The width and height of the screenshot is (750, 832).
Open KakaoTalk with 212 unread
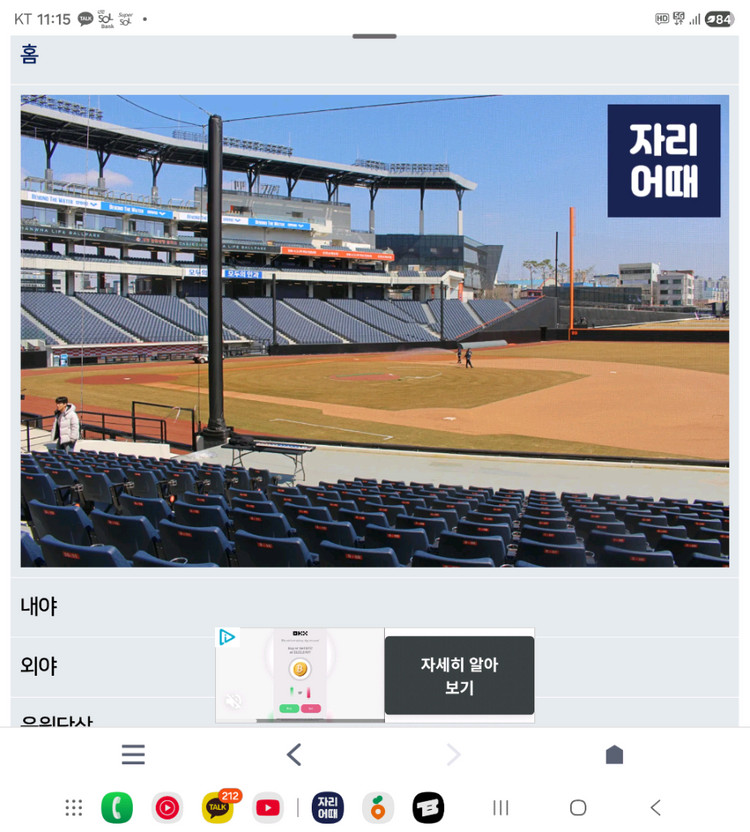click(217, 808)
